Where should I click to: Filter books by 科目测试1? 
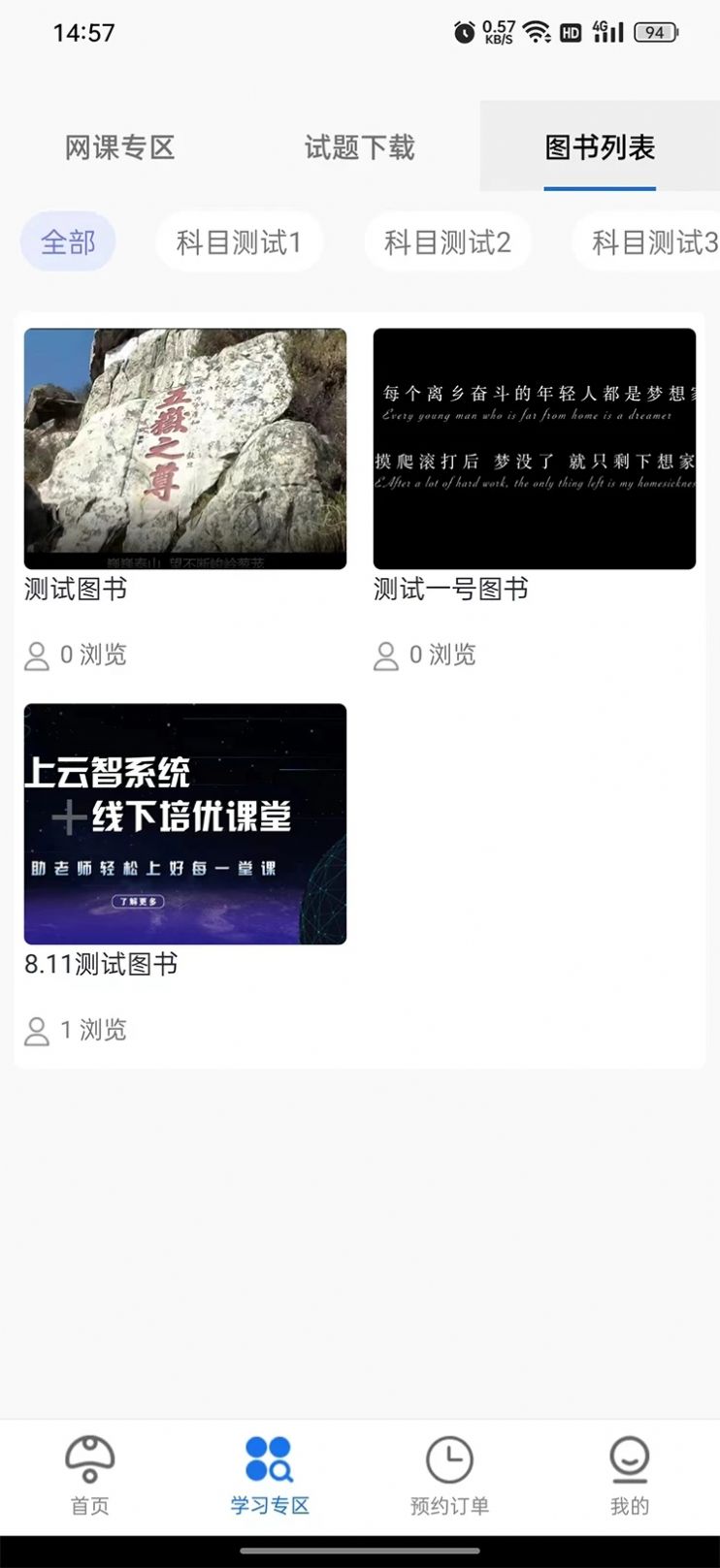coord(239,241)
